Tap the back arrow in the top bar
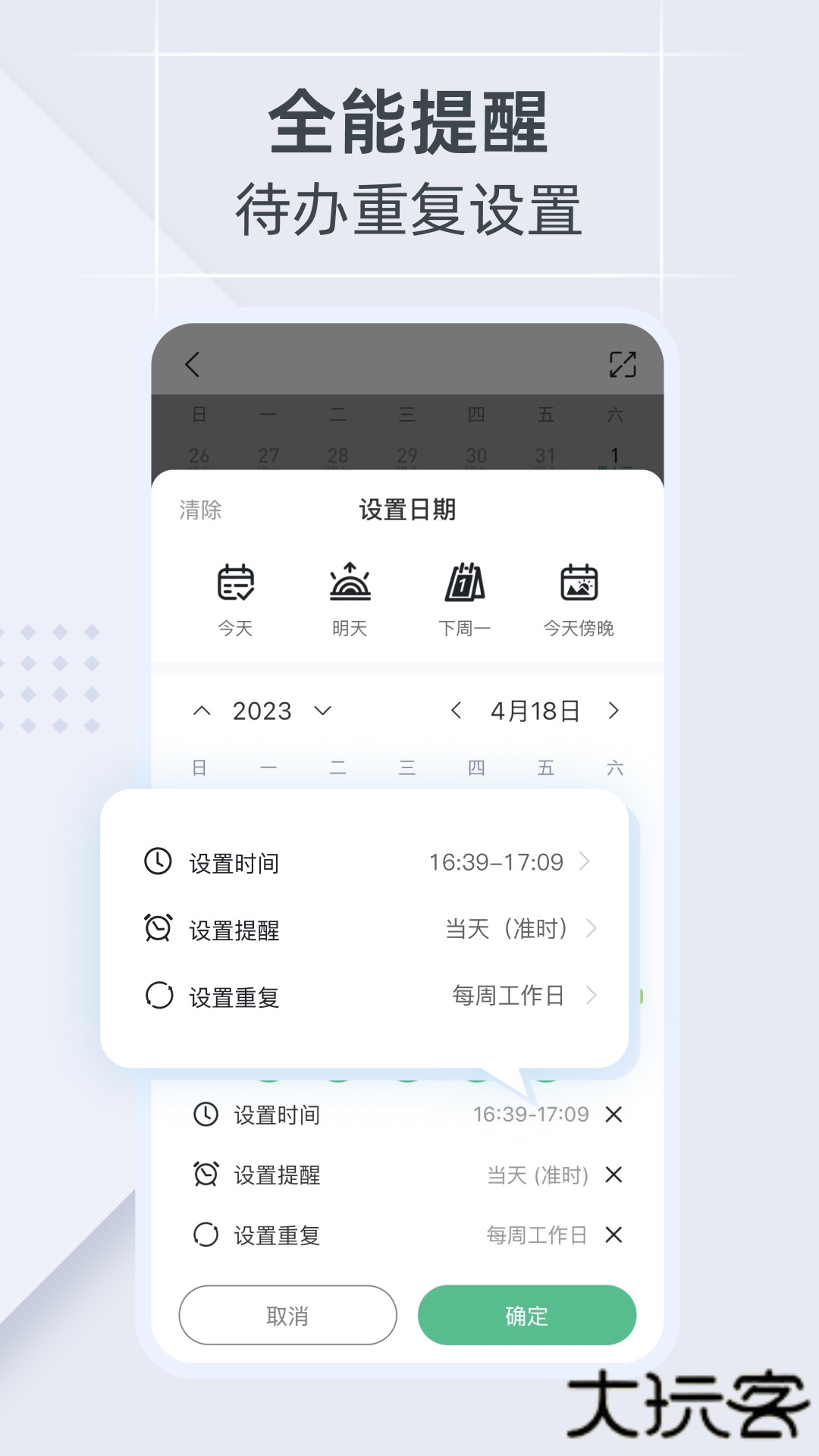The width and height of the screenshot is (819, 1456). click(x=192, y=365)
